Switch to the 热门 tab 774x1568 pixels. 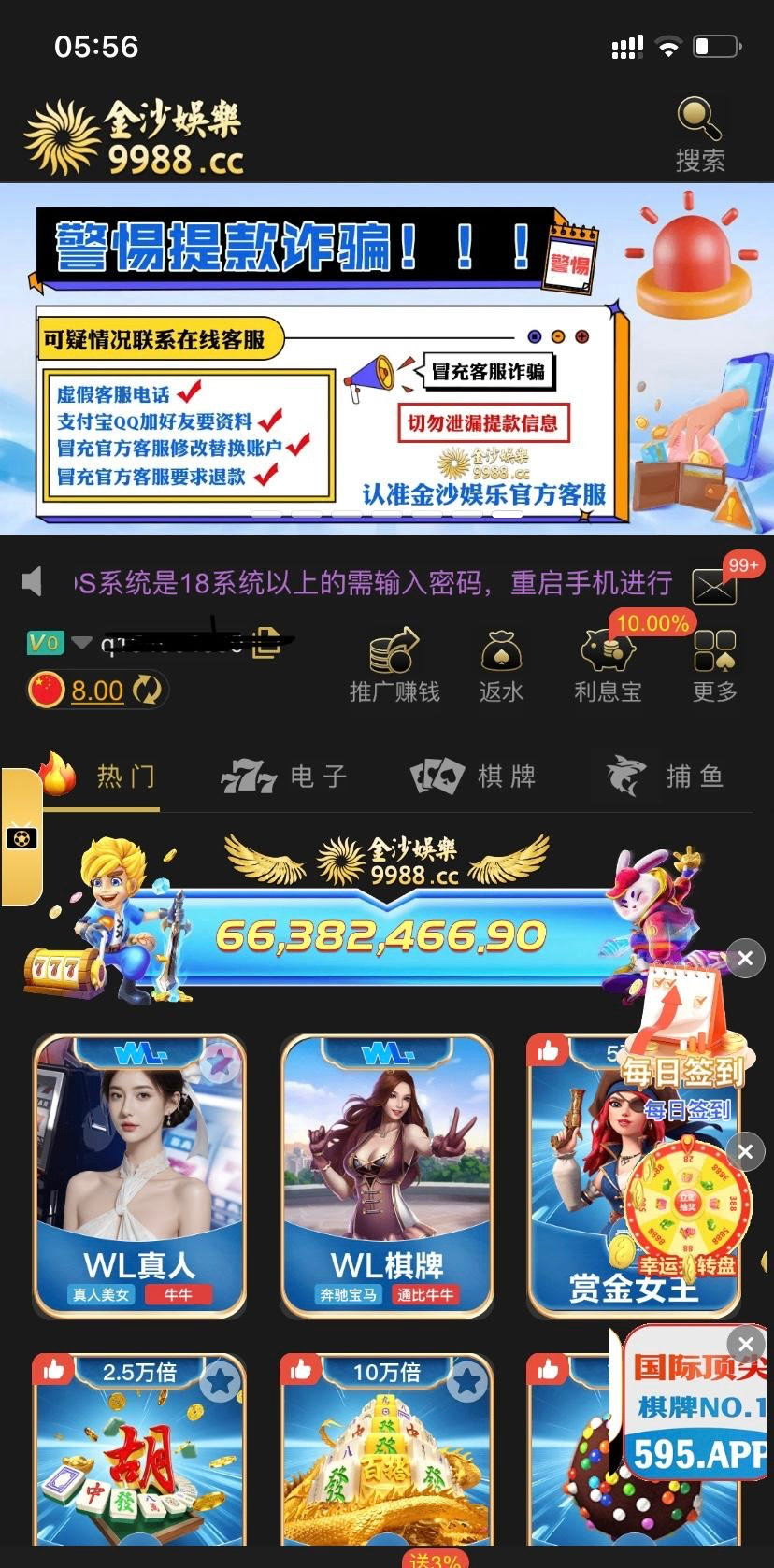coord(101,777)
